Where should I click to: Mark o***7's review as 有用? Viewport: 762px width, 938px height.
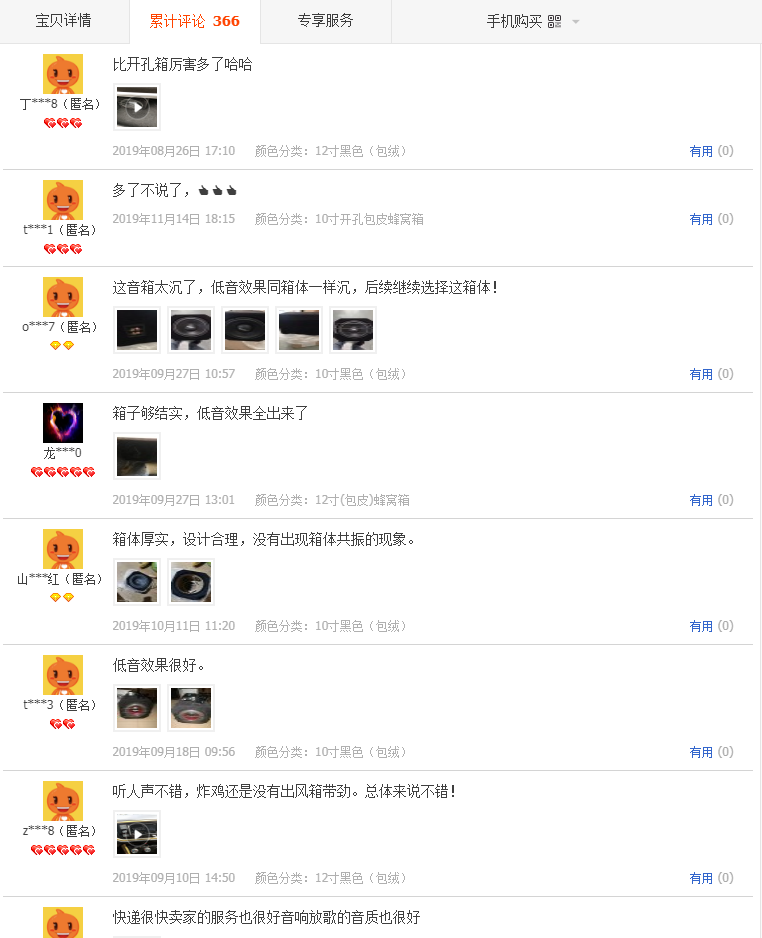point(701,374)
